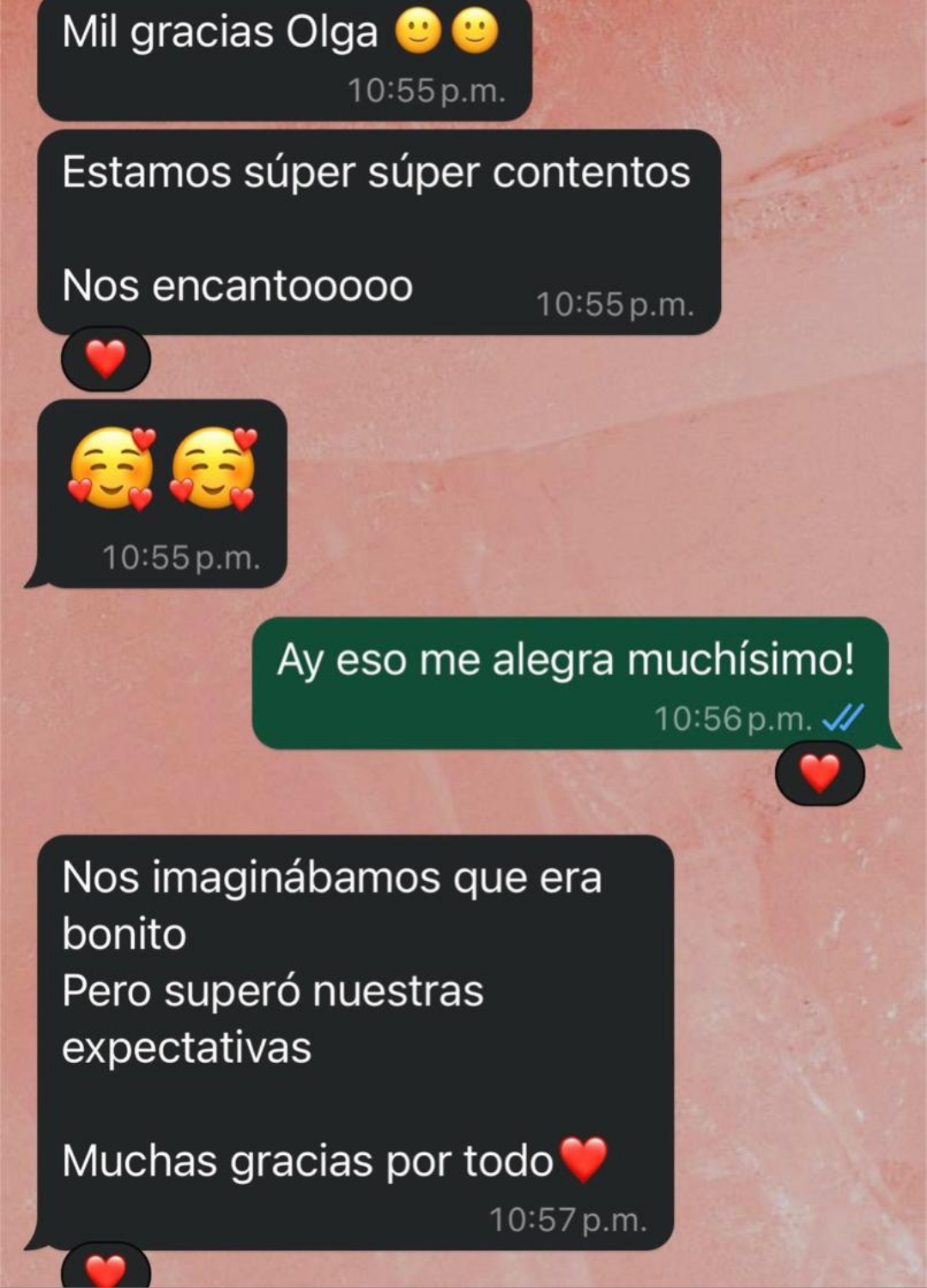The height and width of the screenshot is (1288, 927).
Task: View the heart reaction on 'Ay eso me alegra muchísimo!'
Action: coord(819,773)
